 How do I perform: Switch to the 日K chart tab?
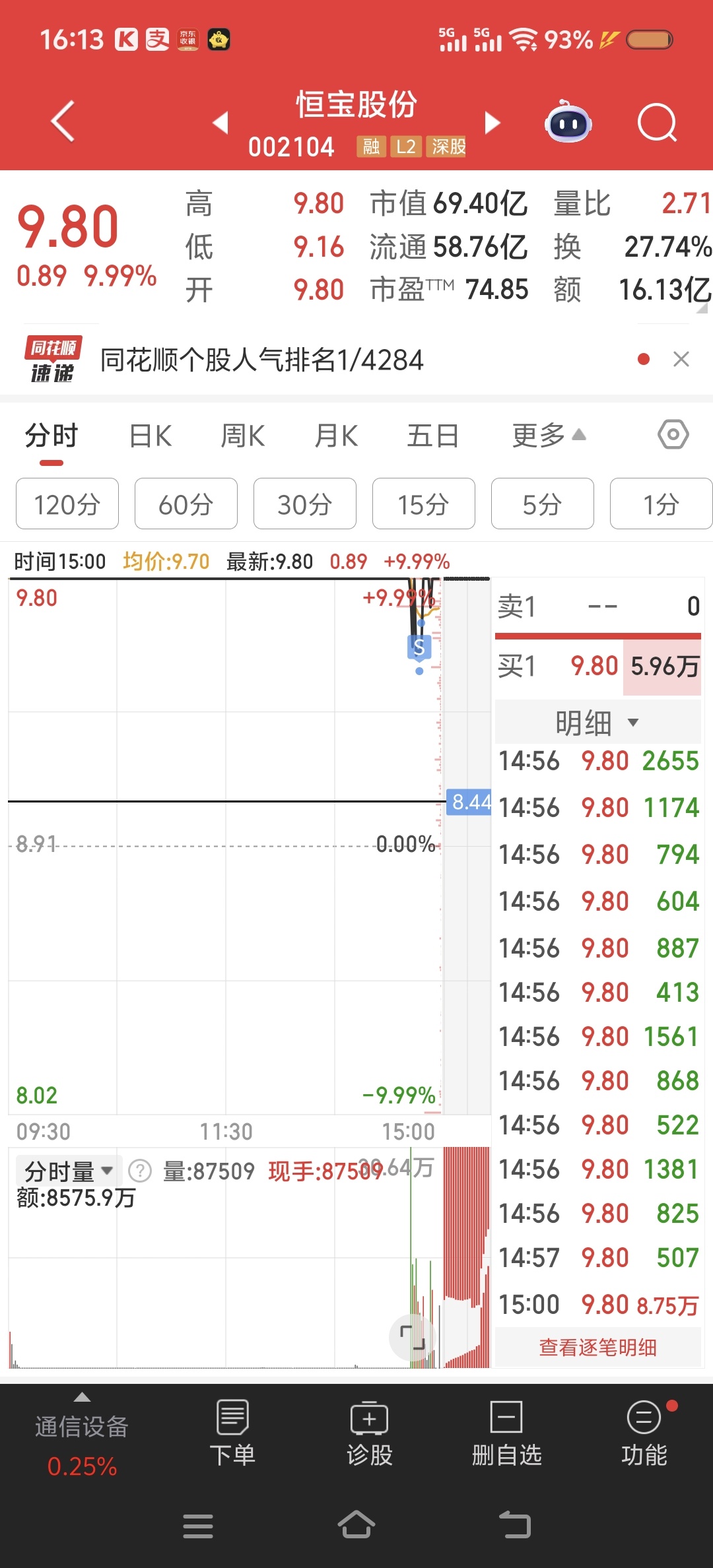tap(151, 436)
